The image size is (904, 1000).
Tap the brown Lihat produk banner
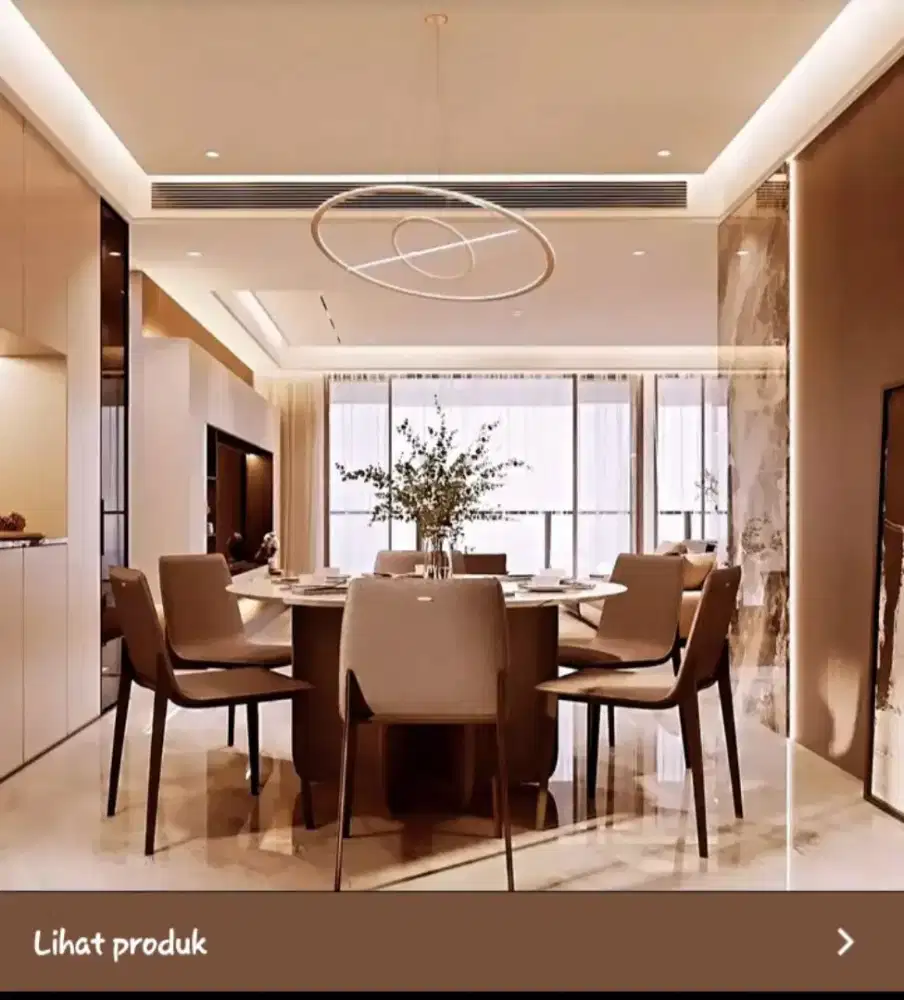point(450,942)
